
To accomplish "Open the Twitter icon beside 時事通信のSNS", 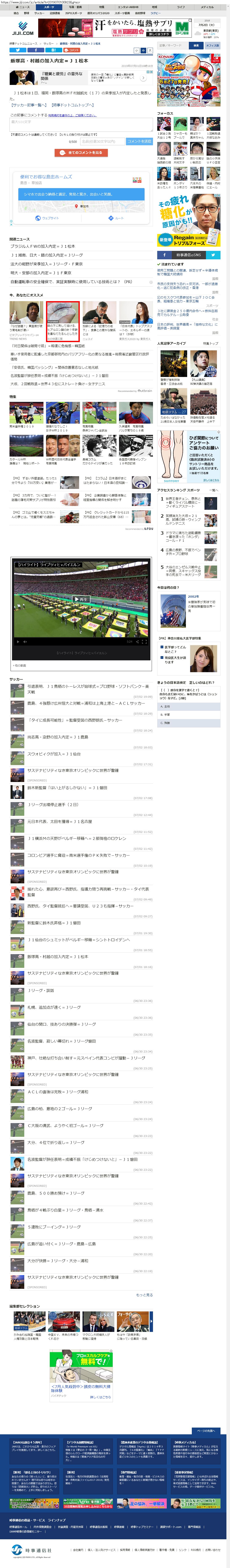I will [213, 255].
